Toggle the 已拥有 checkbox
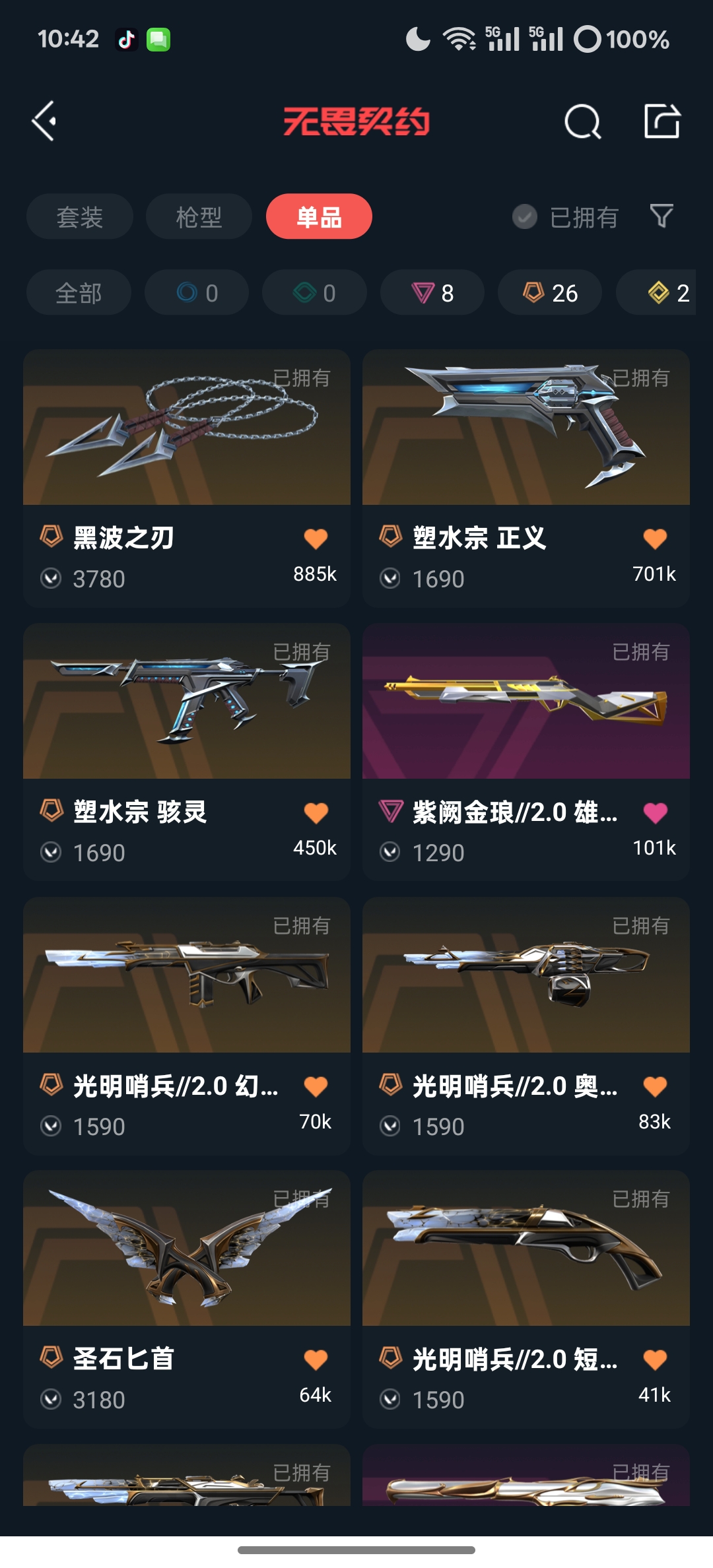Screen dimensions: 713x1568 [526, 216]
